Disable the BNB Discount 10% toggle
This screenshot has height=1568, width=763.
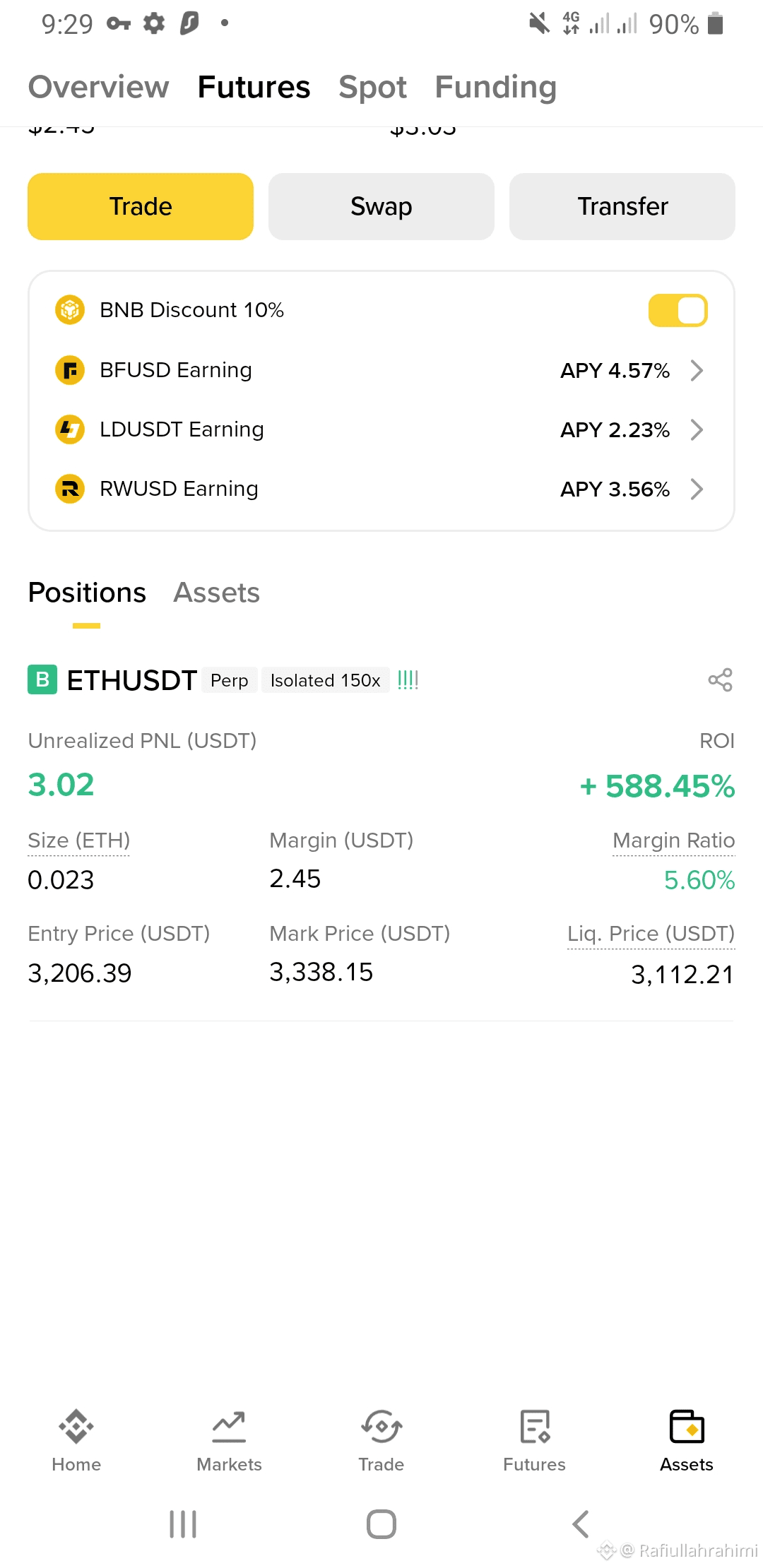[x=678, y=311]
